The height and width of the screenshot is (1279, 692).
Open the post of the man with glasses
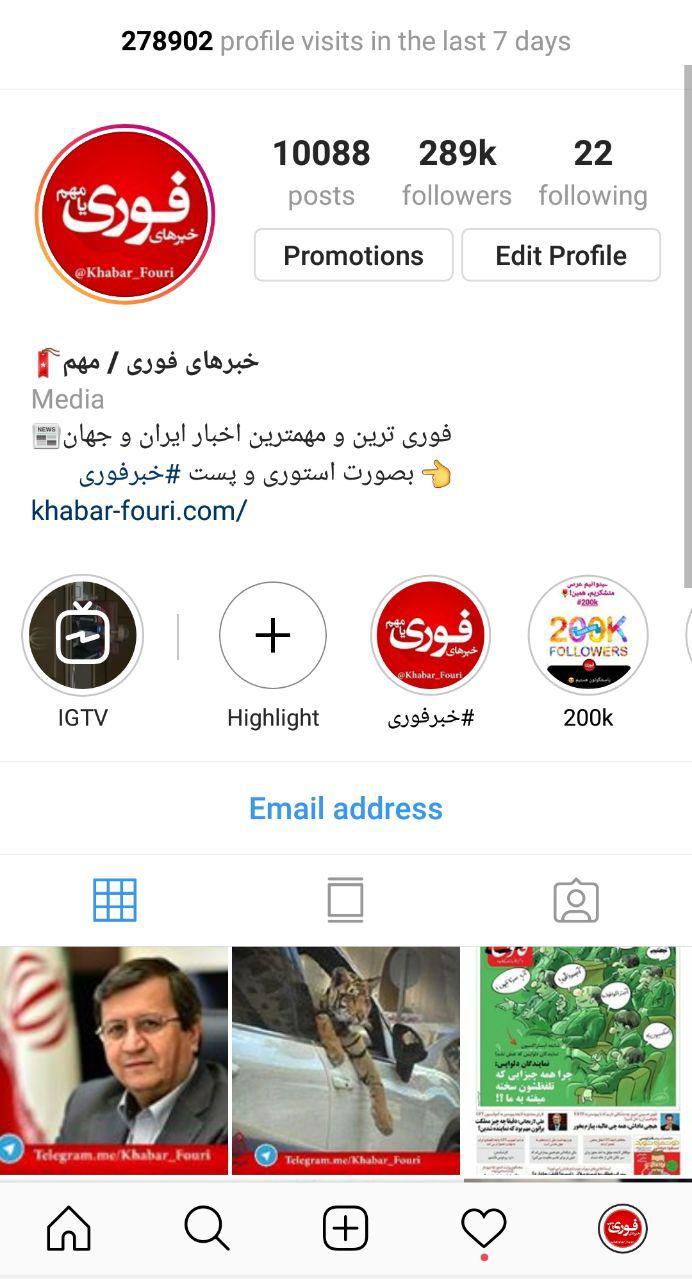pos(114,1060)
